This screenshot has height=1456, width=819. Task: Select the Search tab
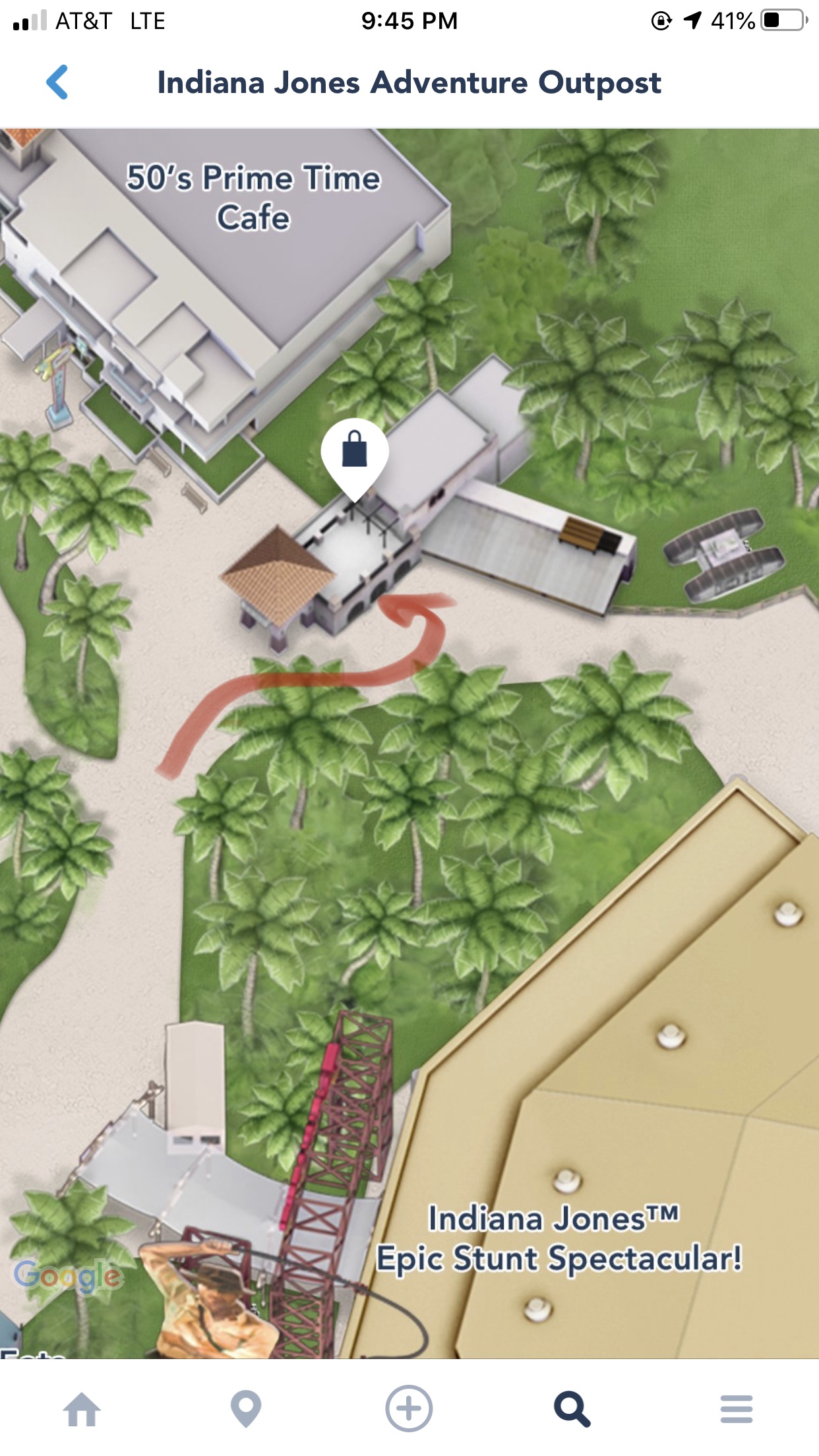(572, 1409)
